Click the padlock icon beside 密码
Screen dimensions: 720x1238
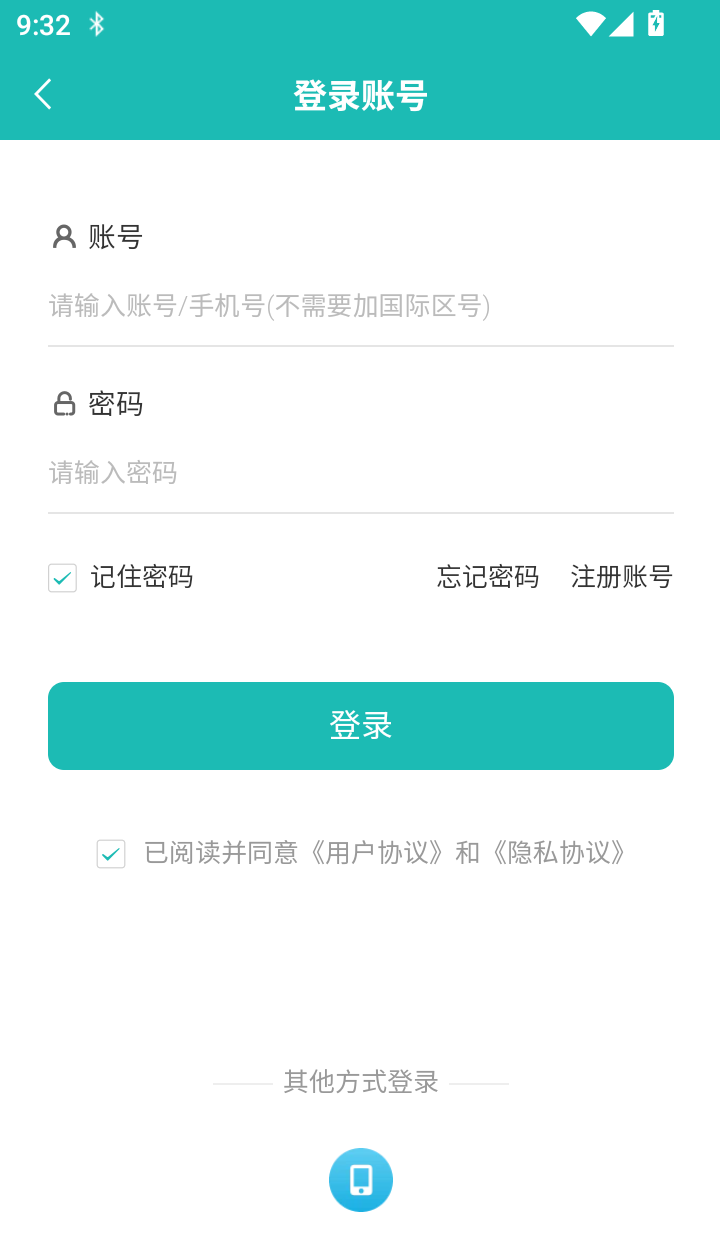point(62,404)
